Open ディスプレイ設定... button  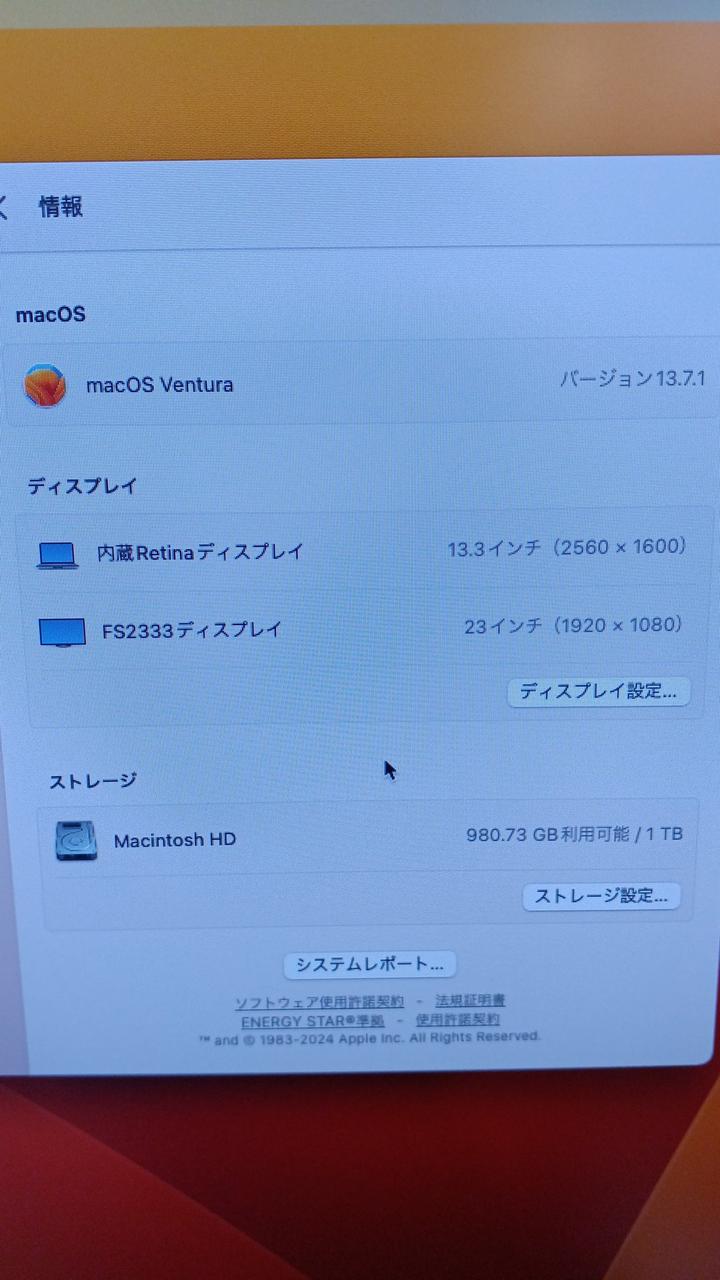click(598, 691)
